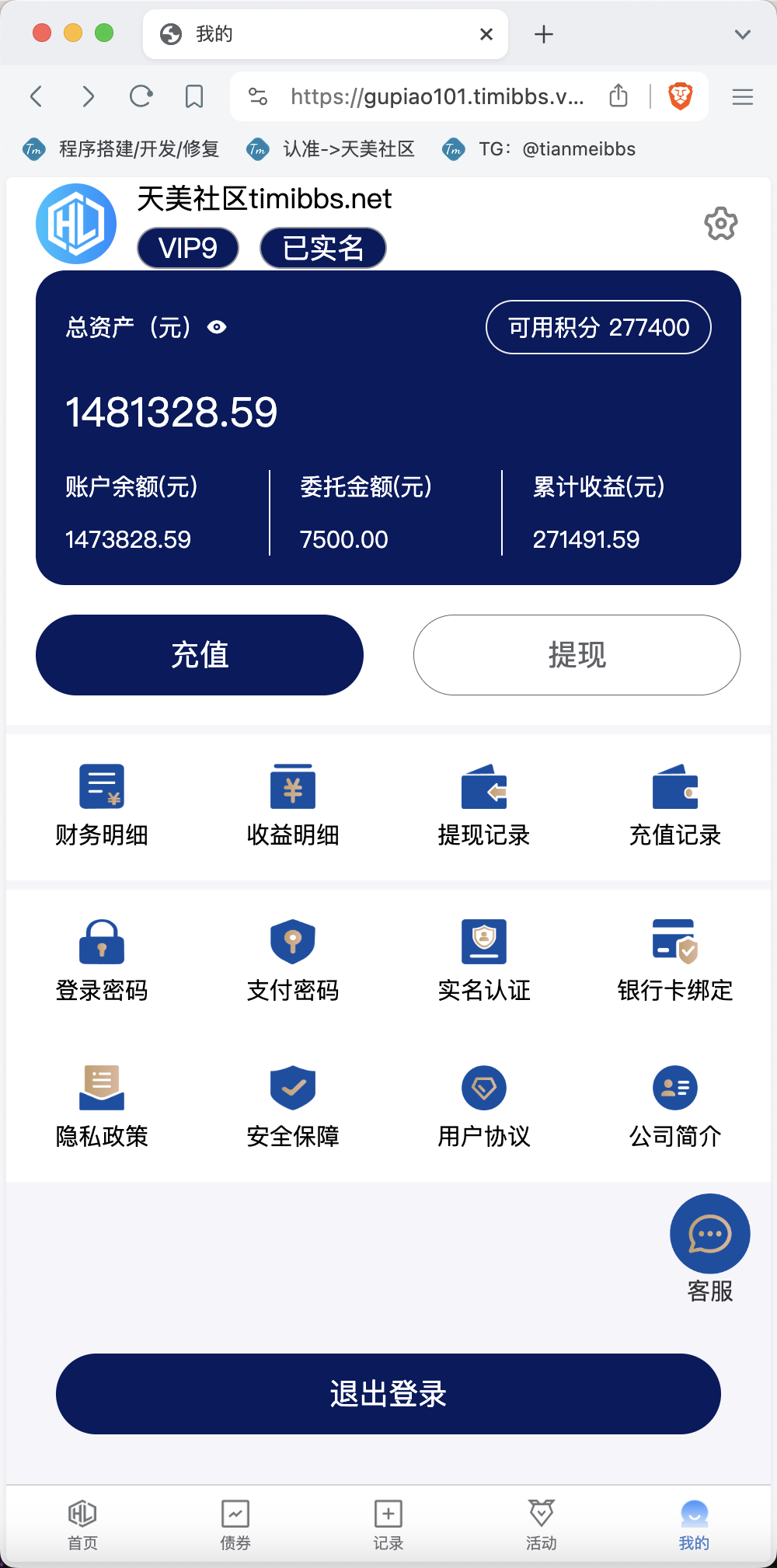This screenshot has width=777, height=1568.
Task: Switch to the 首页 home tab
Action: [82, 1524]
